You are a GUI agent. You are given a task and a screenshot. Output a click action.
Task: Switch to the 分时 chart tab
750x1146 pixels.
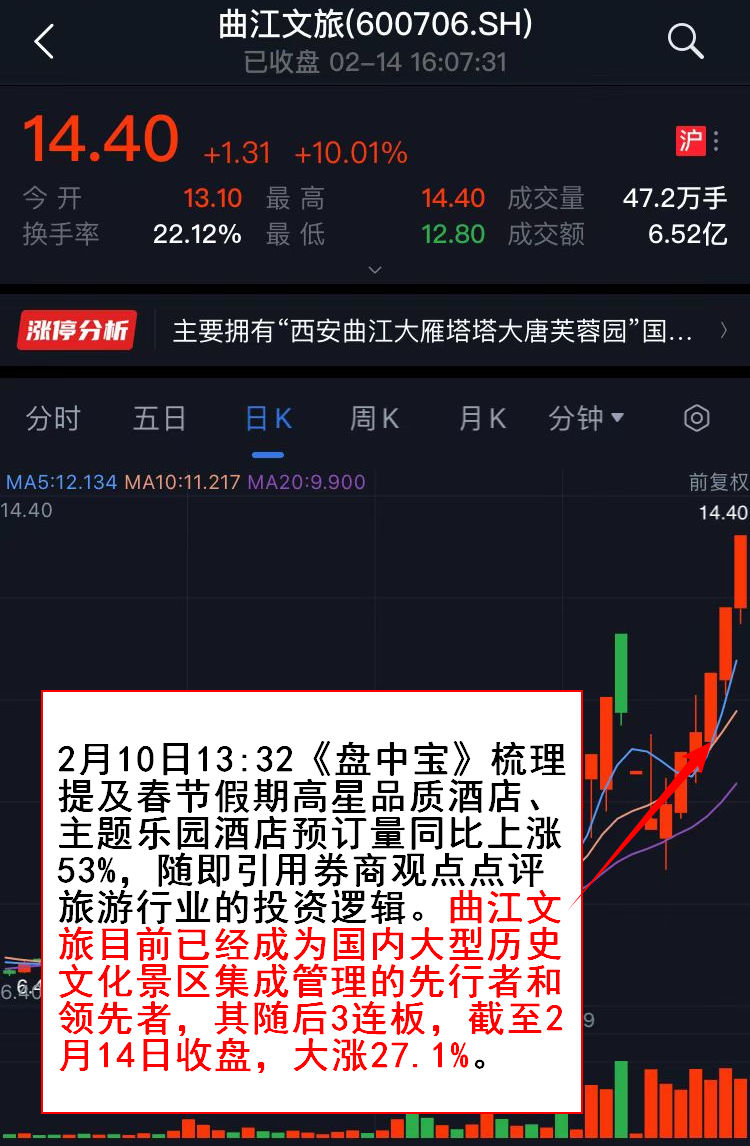53,418
